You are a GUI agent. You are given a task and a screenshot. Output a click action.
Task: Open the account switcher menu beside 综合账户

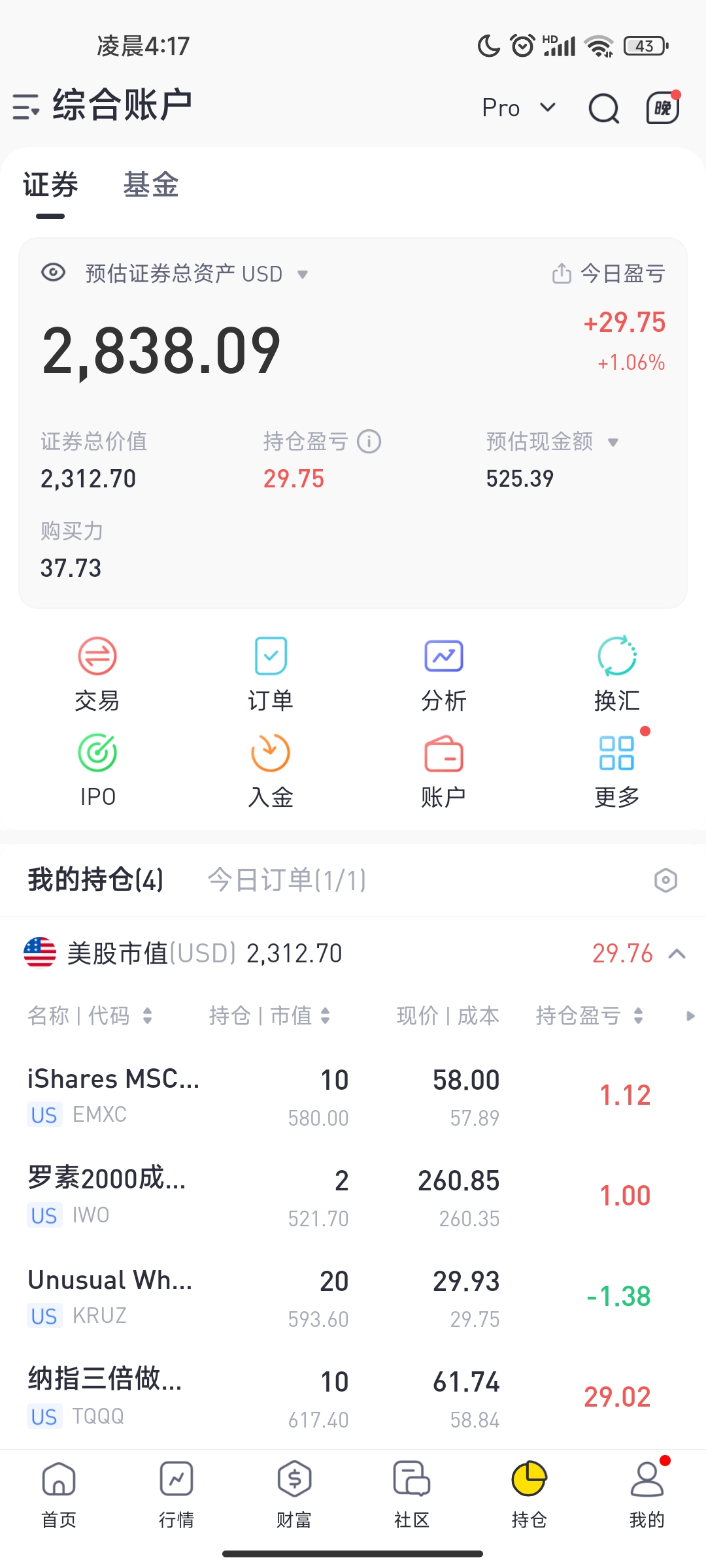[x=26, y=106]
